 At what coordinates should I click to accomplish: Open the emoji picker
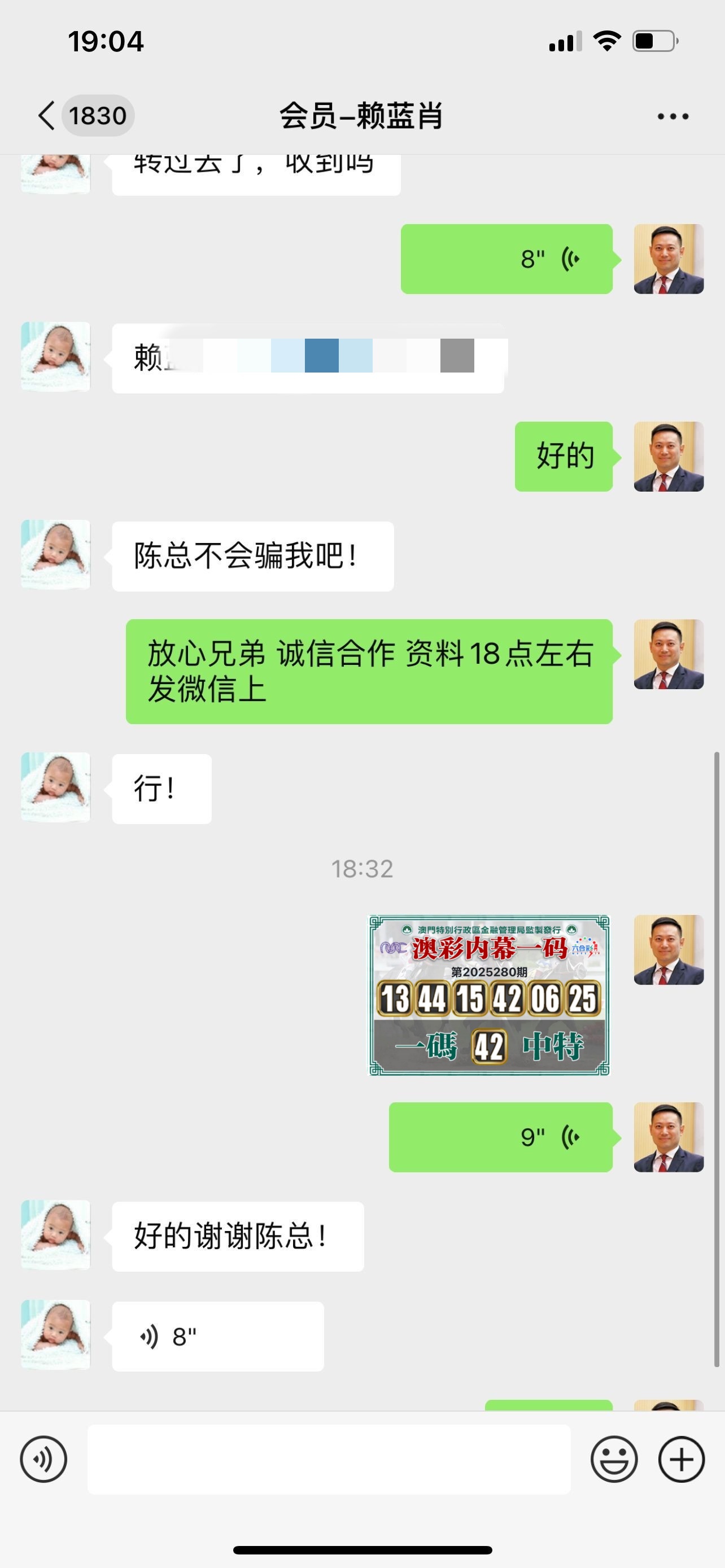[x=614, y=1460]
